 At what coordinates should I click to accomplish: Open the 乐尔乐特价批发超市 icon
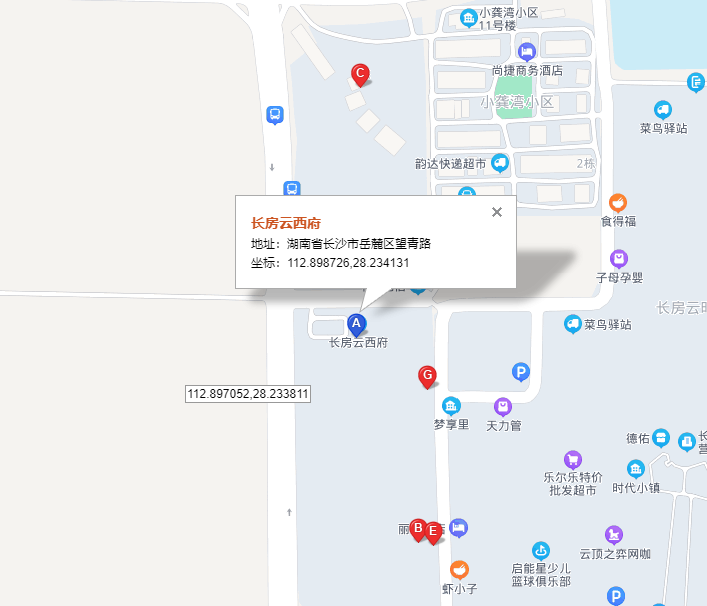(x=573, y=460)
